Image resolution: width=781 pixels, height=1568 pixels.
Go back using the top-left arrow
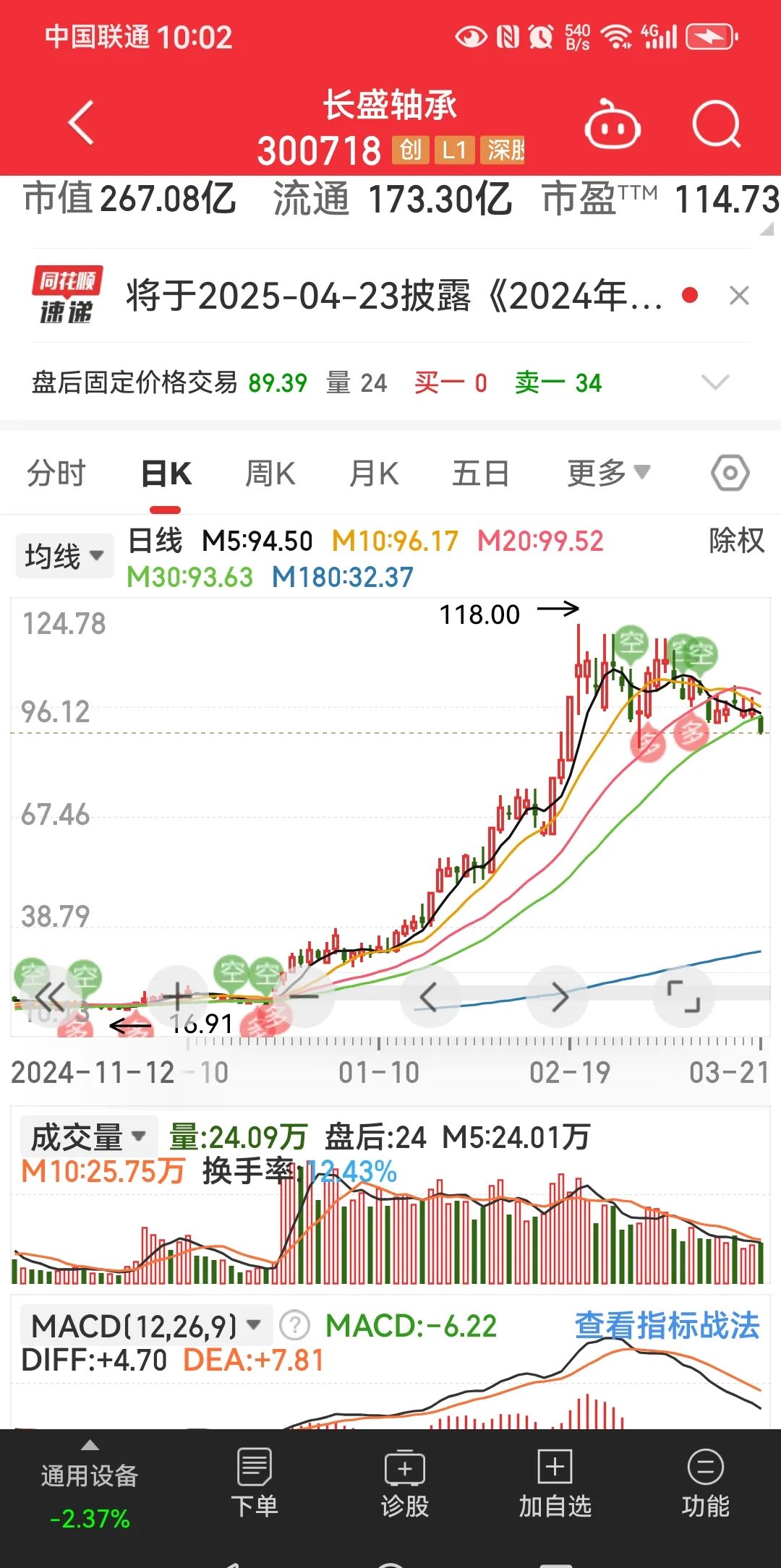pyautogui.click(x=82, y=124)
